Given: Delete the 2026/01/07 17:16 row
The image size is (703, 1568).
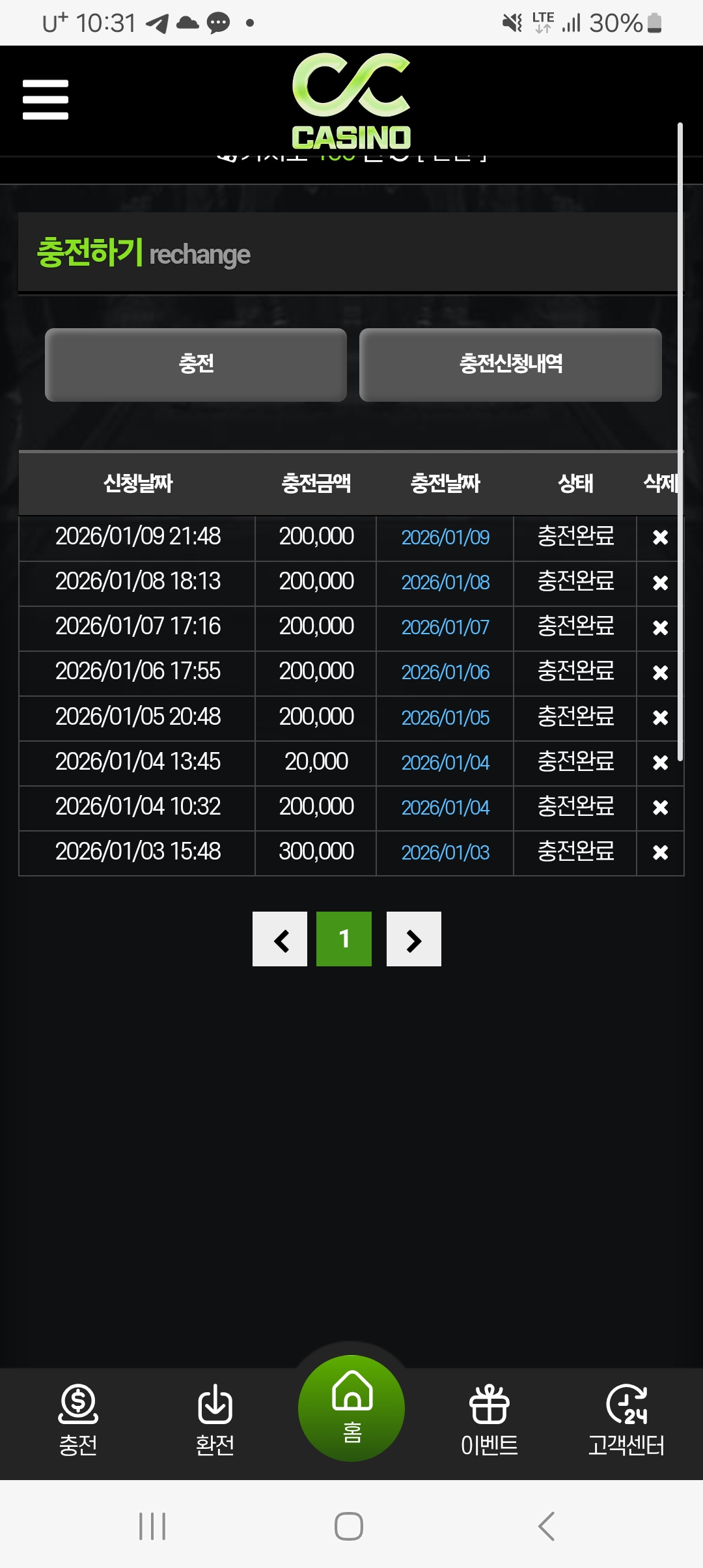Looking at the screenshot, I should click(660, 627).
